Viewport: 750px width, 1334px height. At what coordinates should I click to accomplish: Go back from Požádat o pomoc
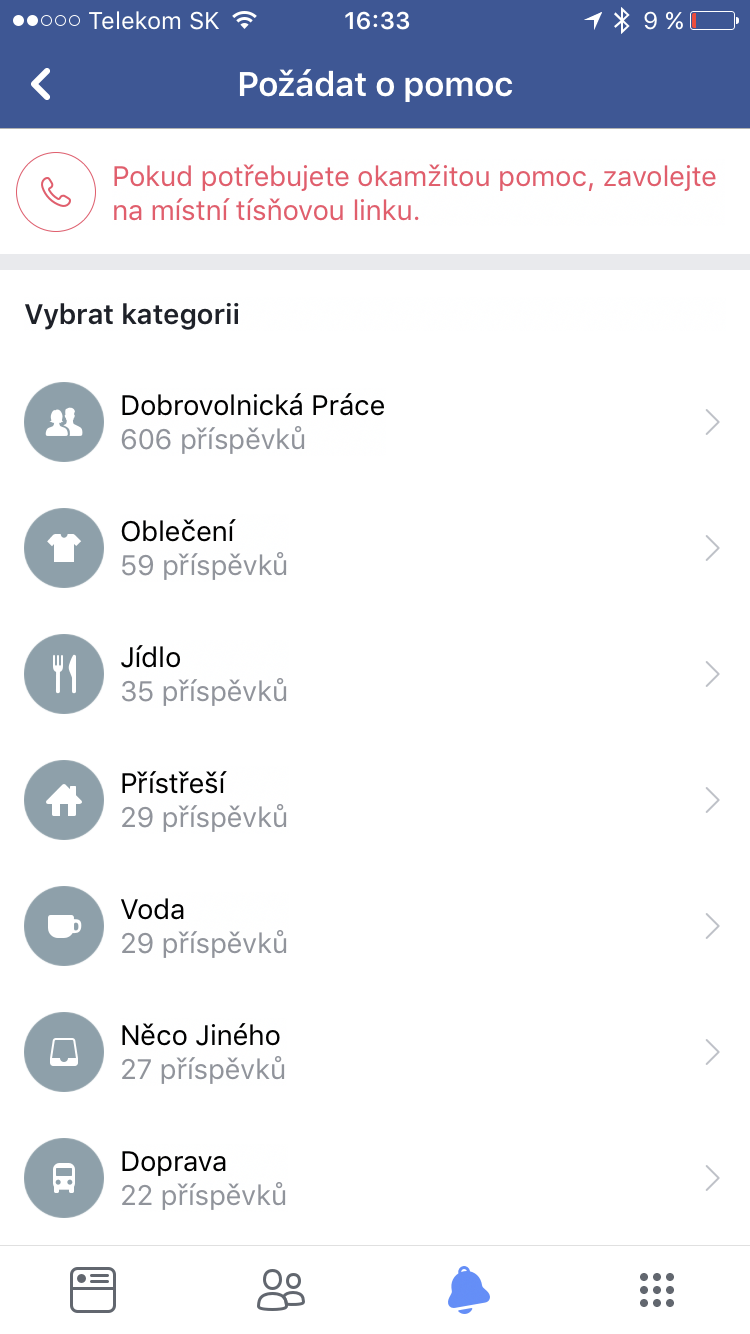click(x=41, y=84)
